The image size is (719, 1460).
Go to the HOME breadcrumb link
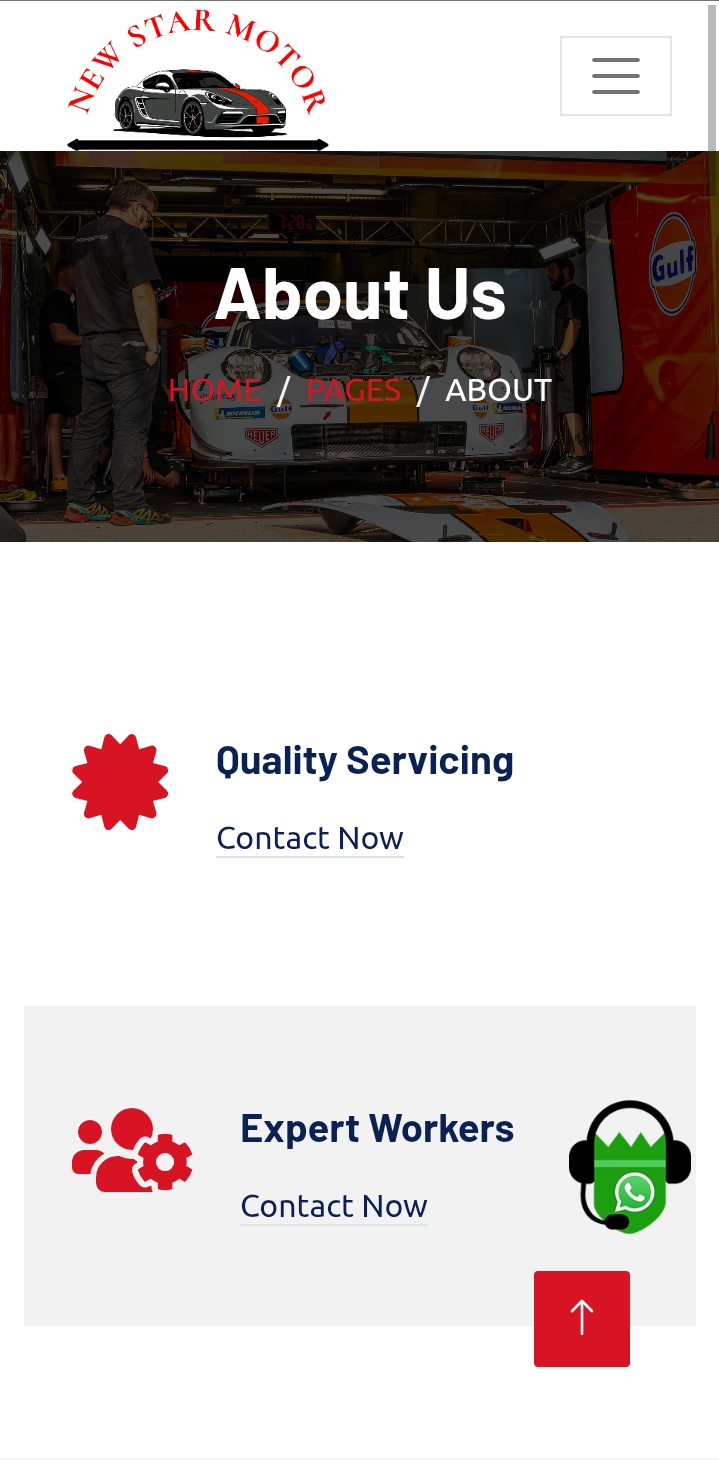click(x=214, y=390)
